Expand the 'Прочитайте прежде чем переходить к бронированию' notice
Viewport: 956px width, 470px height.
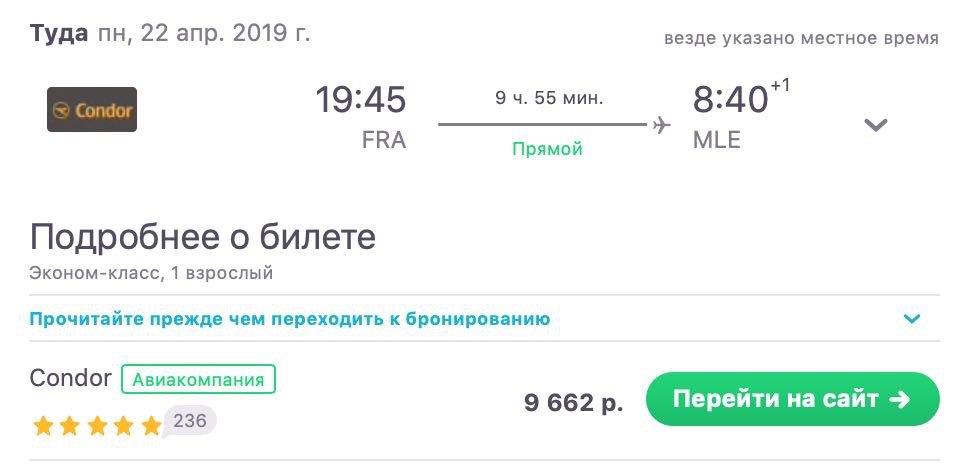point(911,320)
